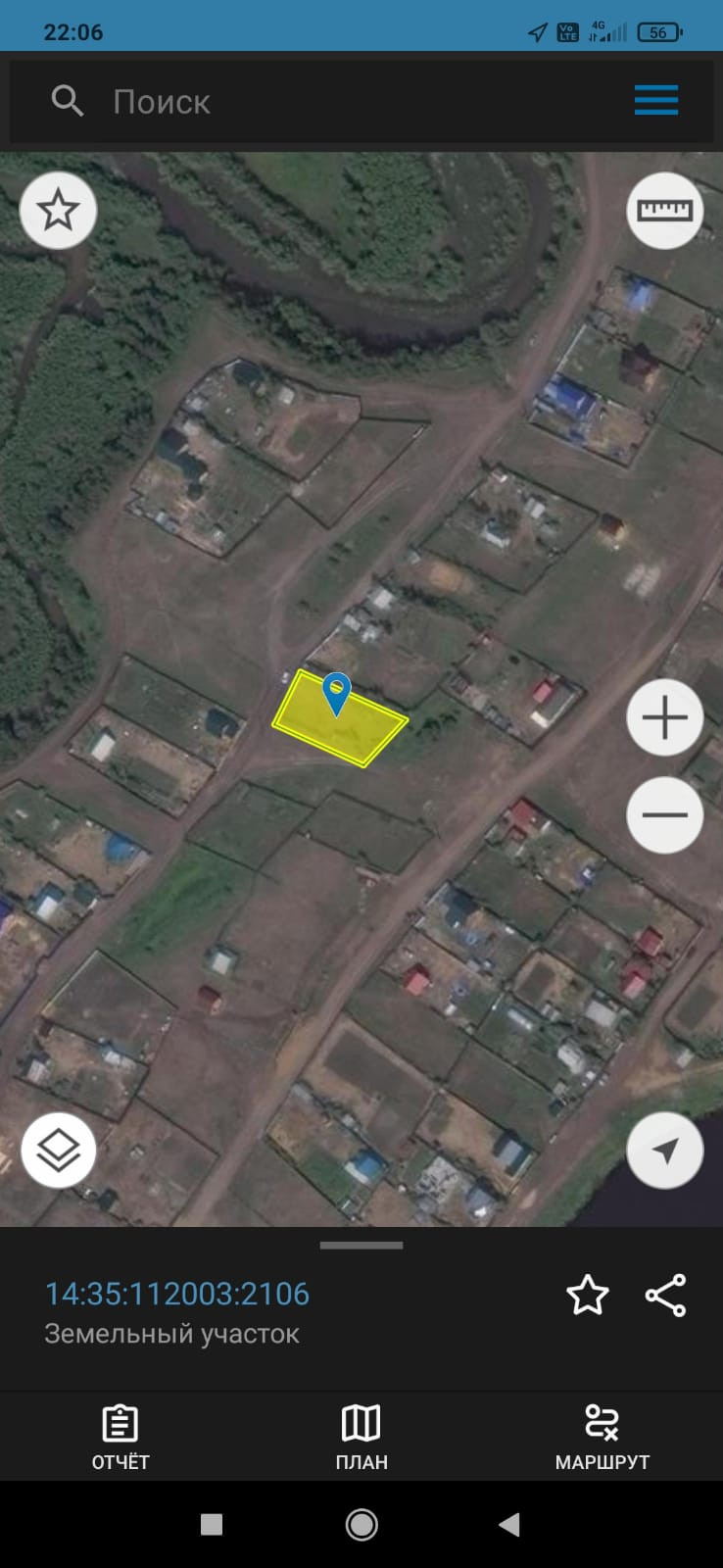The height and width of the screenshot is (1568, 723).
Task: Share the land plot details
Action: coord(666,1296)
